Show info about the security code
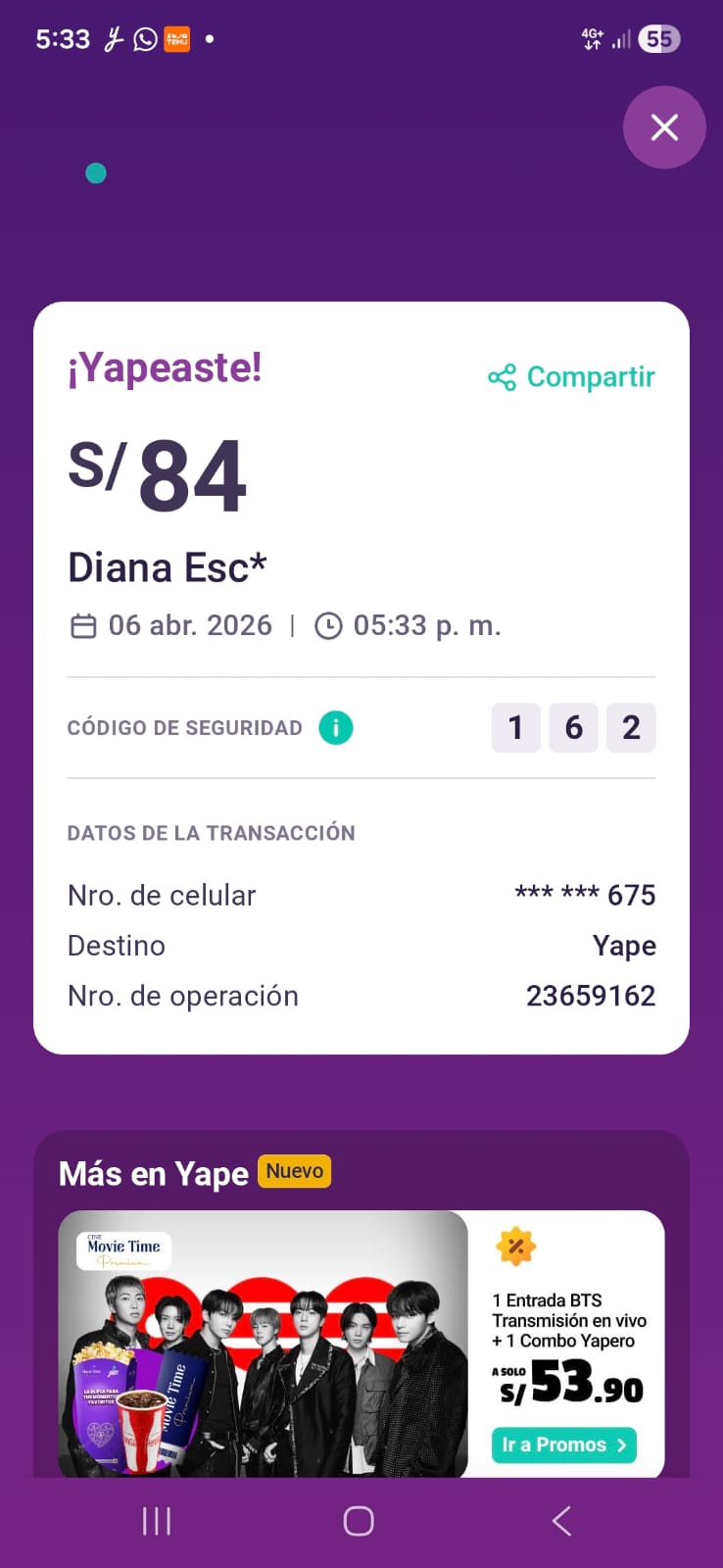The height and width of the screenshot is (1568, 723). 336,728
